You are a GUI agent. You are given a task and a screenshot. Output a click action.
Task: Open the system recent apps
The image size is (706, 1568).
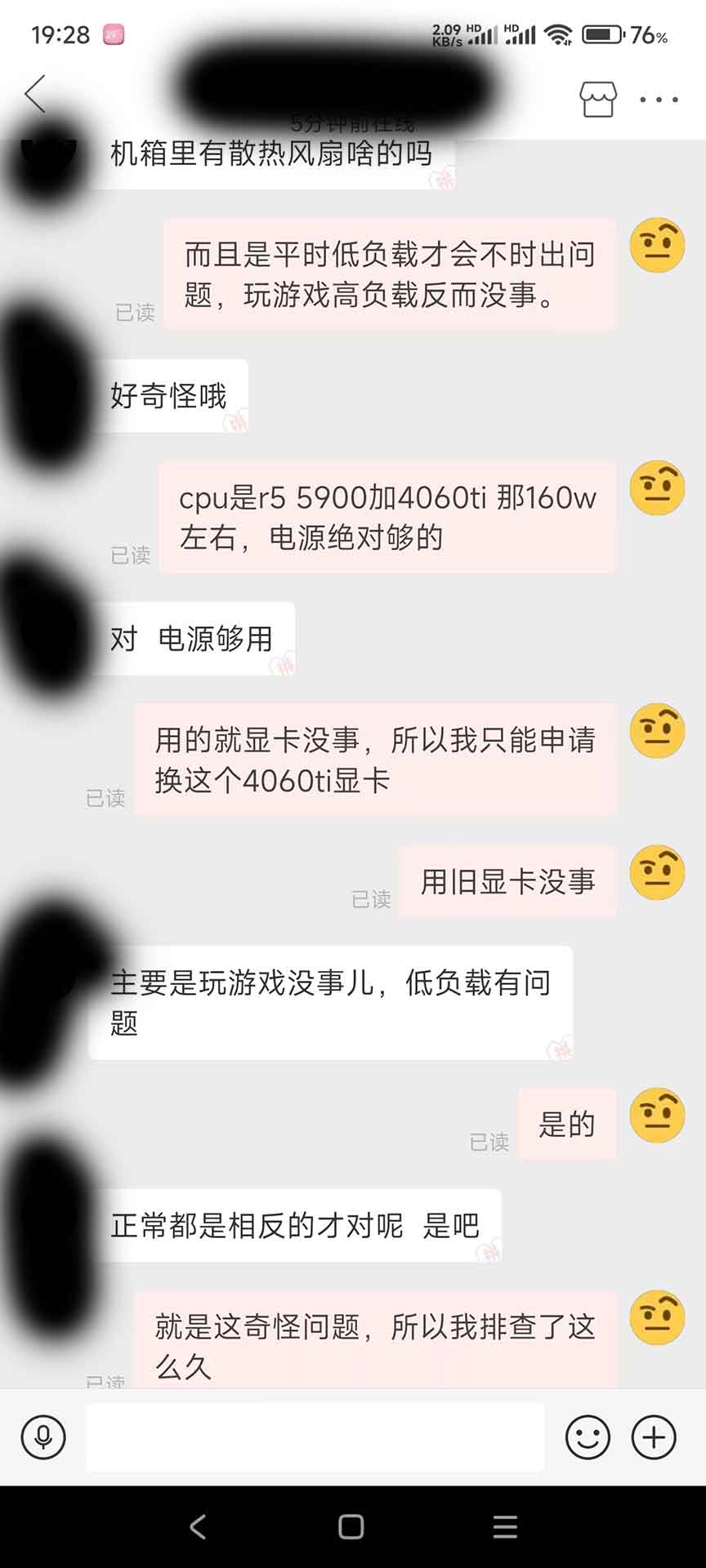(505, 1526)
